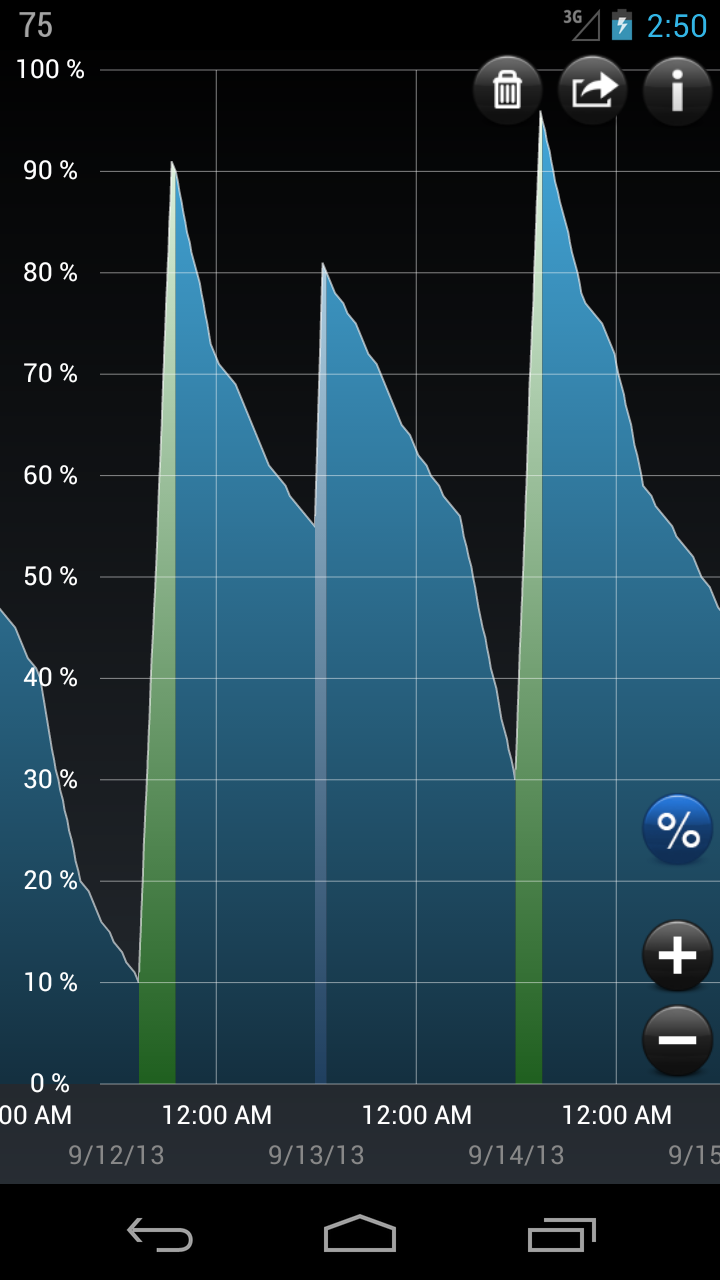Tap the 100 % axis label
Image resolution: width=720 pixels, height=1280 pixels.
[x=48, y=70]
